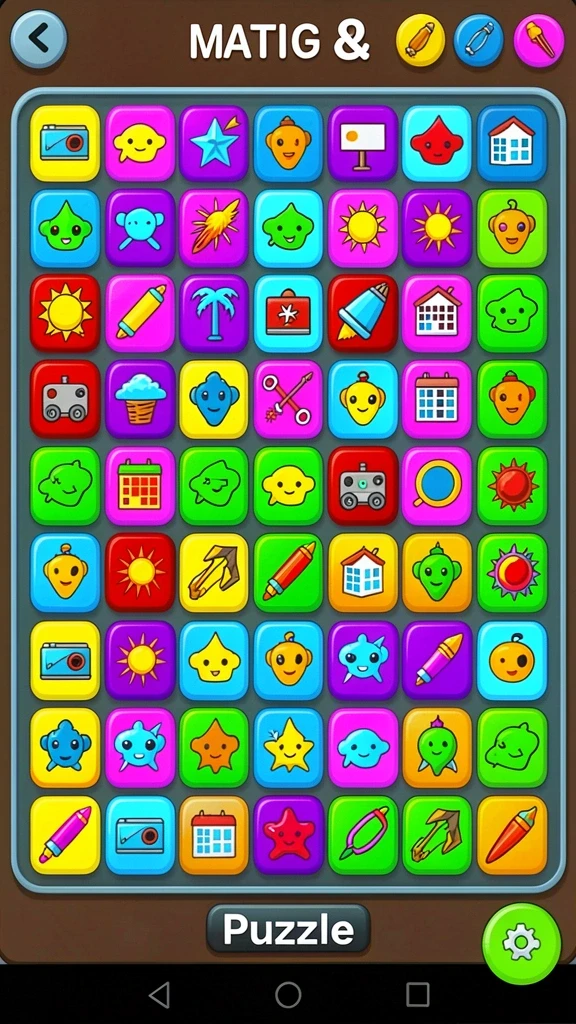Tap the blue round power-up button

coord(479,40)
